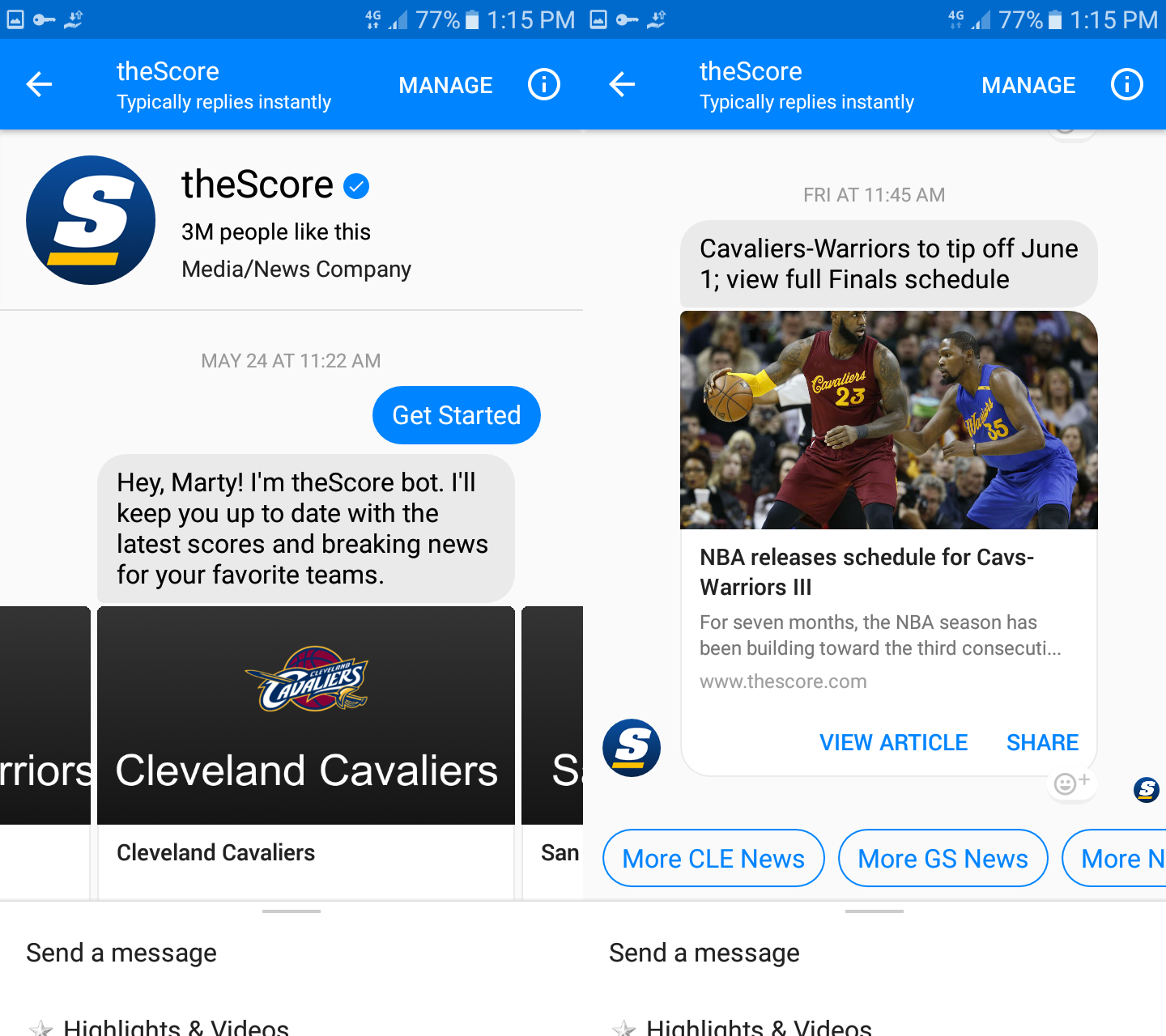This screenshot has height=1036, width=1166.
Task: Add an emoji reaction to the article
Action: 1071,783
